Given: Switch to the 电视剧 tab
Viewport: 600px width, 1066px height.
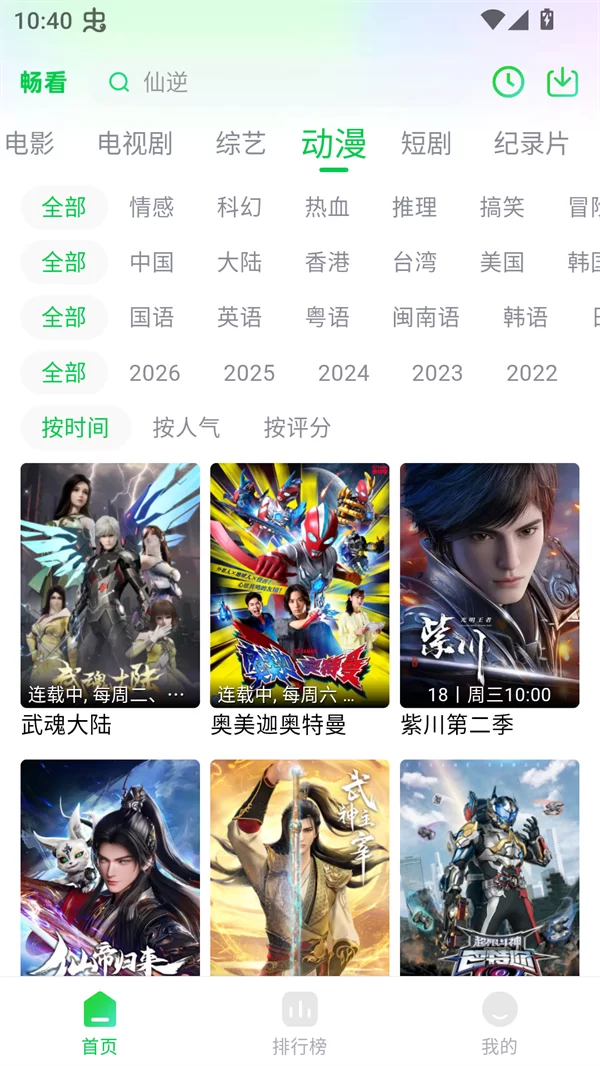Looking at the screenshot, I should tap(135, 144).
